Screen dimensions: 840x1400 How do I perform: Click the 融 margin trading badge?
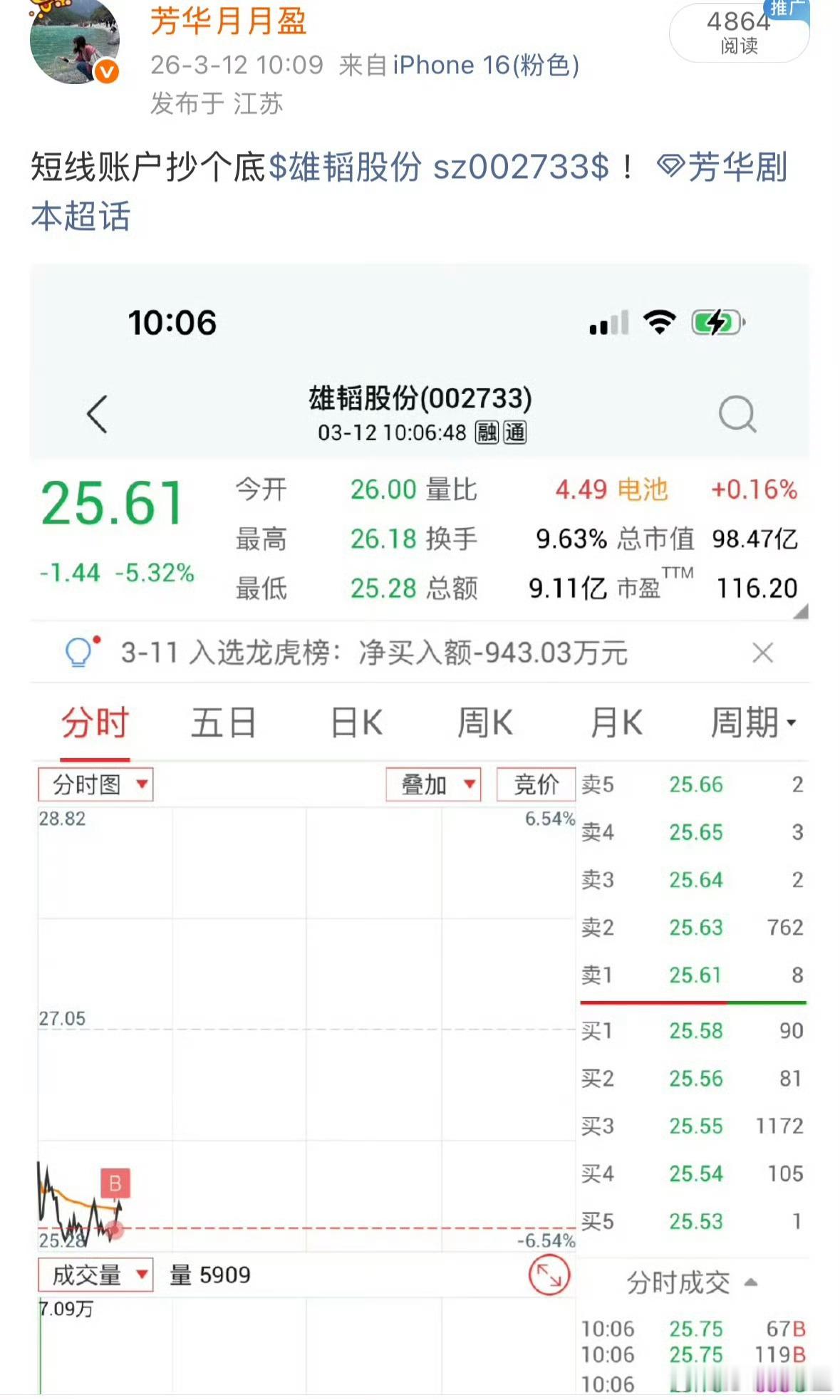(492, 432)
